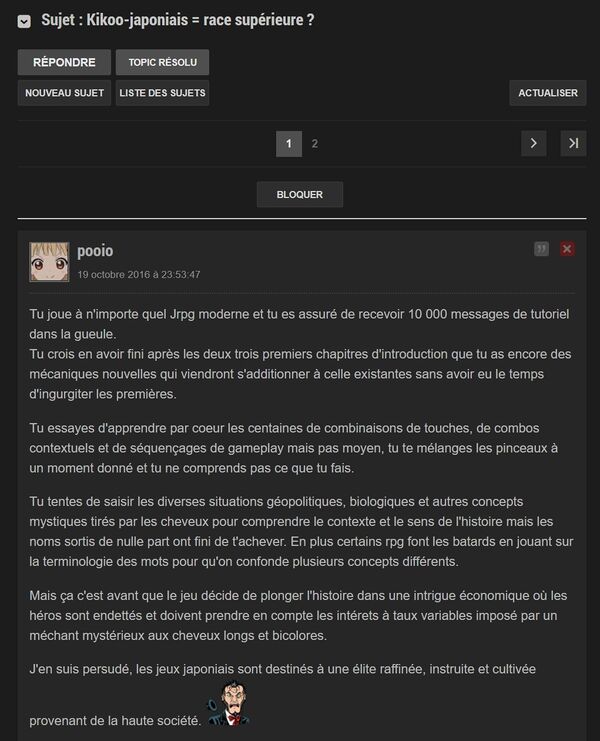
Task: Go to page 2
Action: click(314, 144)
